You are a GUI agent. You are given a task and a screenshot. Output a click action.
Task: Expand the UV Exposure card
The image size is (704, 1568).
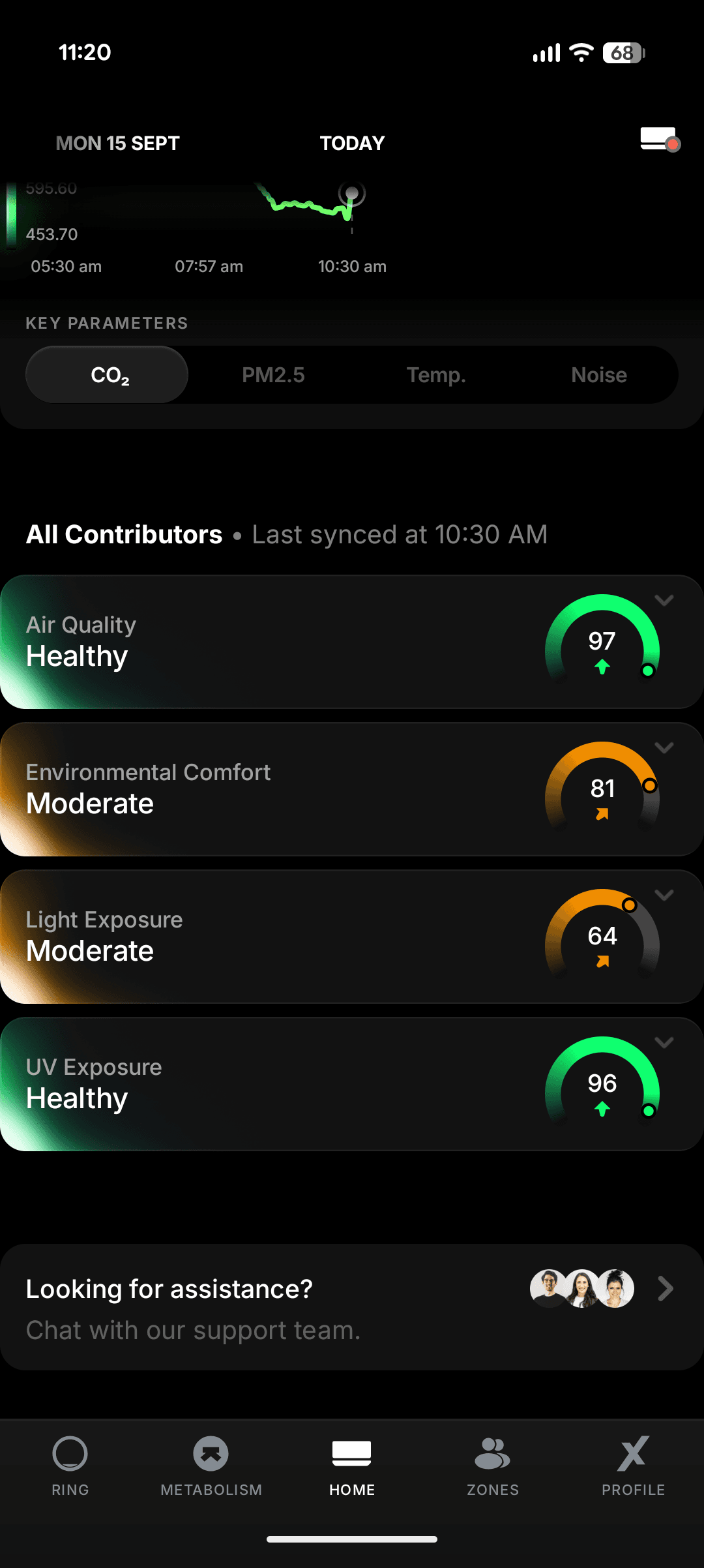pyautogui.click(x=664, y=1043)
